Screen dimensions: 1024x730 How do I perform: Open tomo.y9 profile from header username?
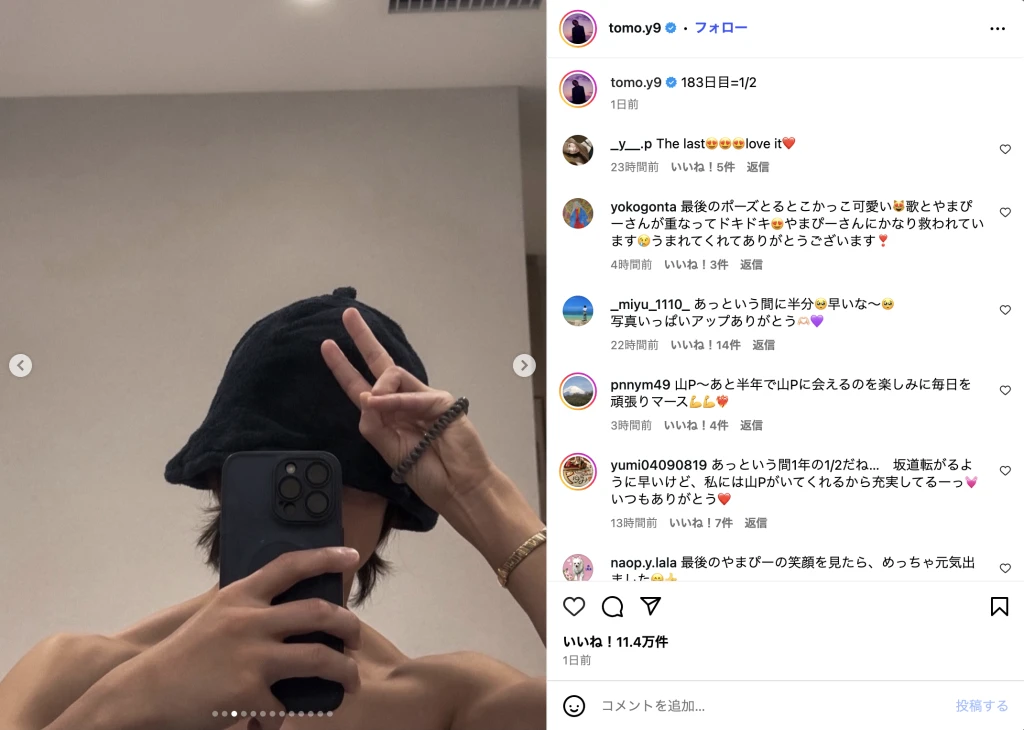pos(635,28)
